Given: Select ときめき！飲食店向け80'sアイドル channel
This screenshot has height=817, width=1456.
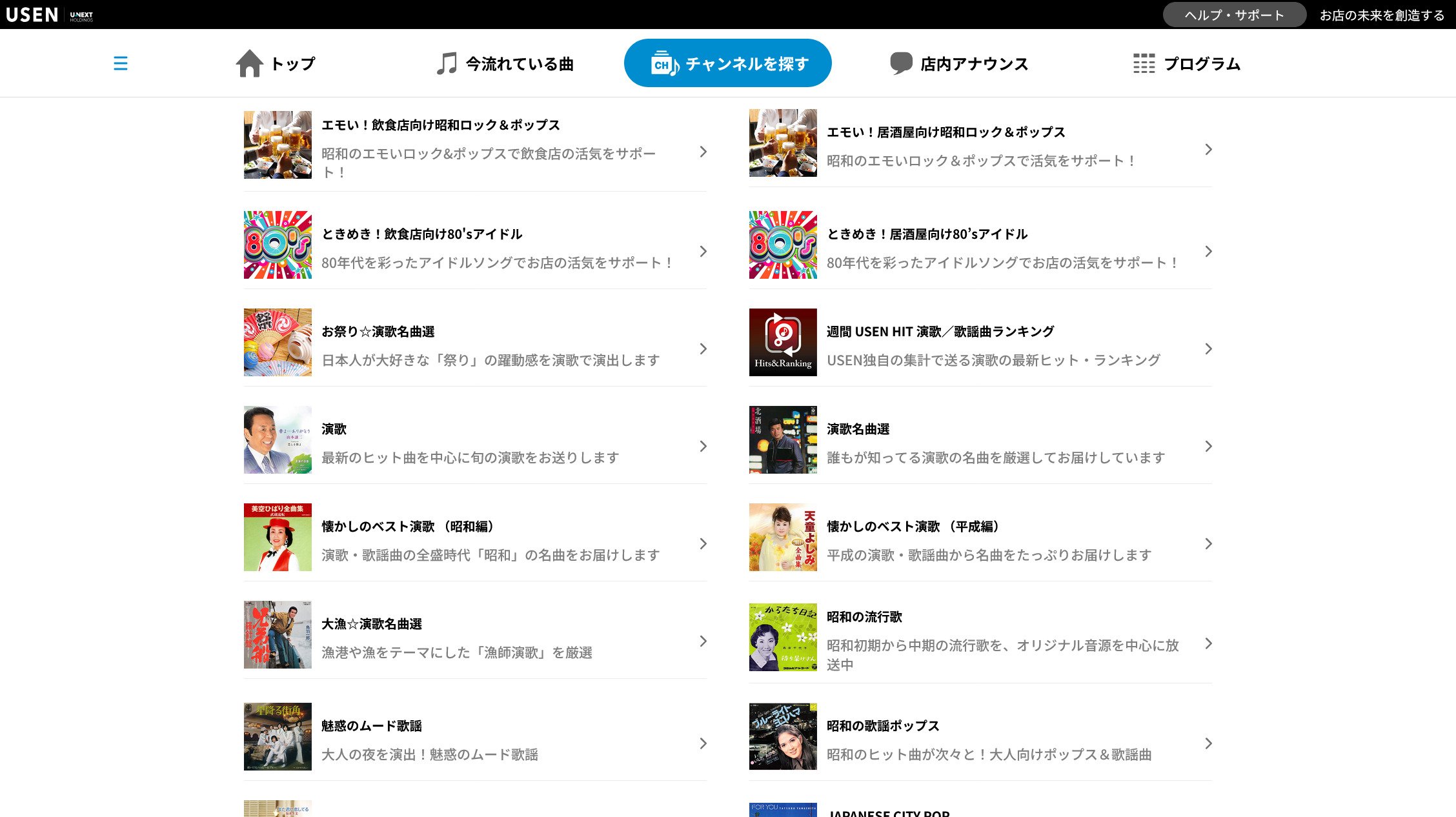Looking at the screenshot, I should pyautogui.click(x=475, y=248).
